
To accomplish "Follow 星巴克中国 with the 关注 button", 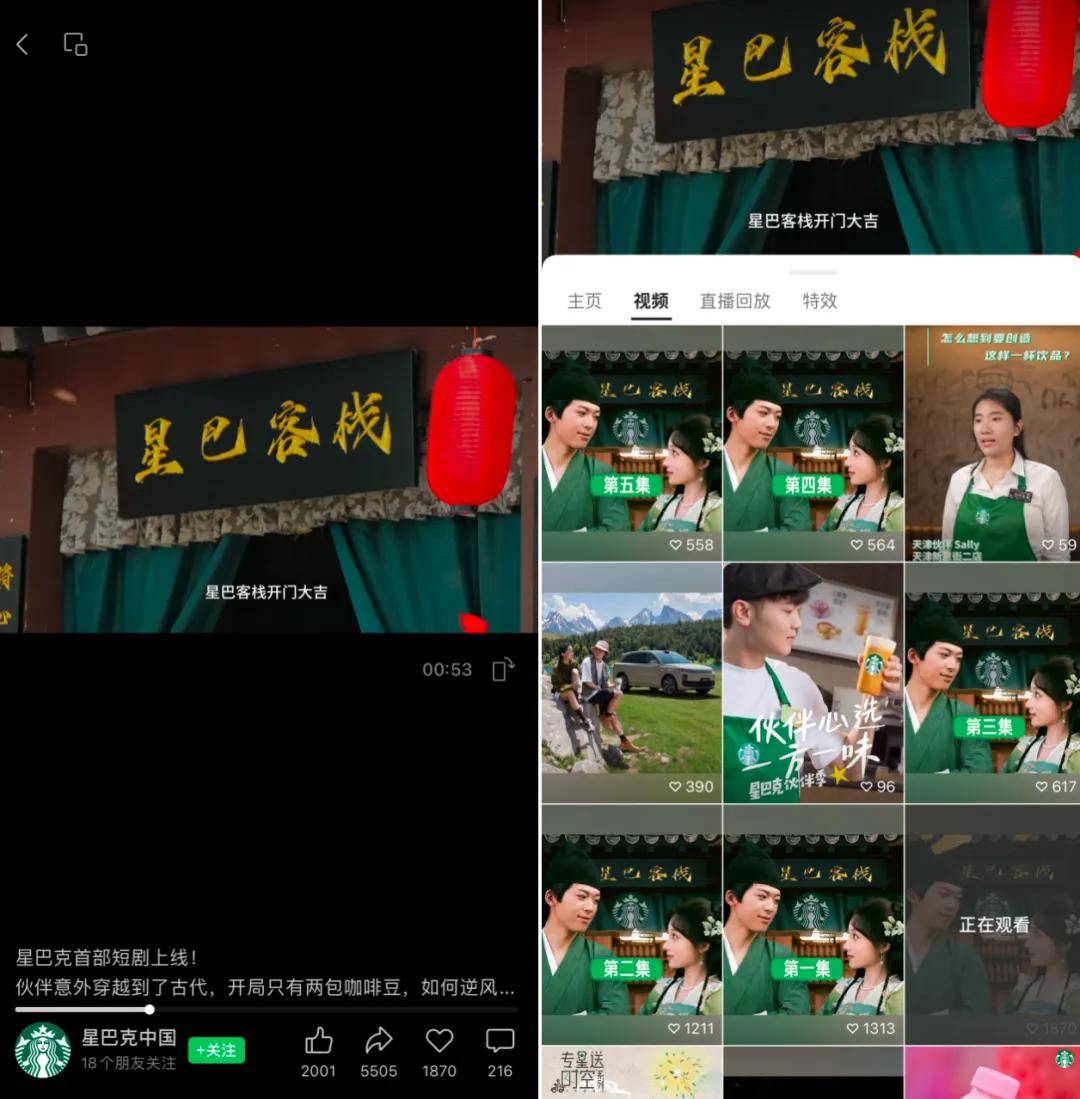I will pyautogui.click(x=216, y=1050).
